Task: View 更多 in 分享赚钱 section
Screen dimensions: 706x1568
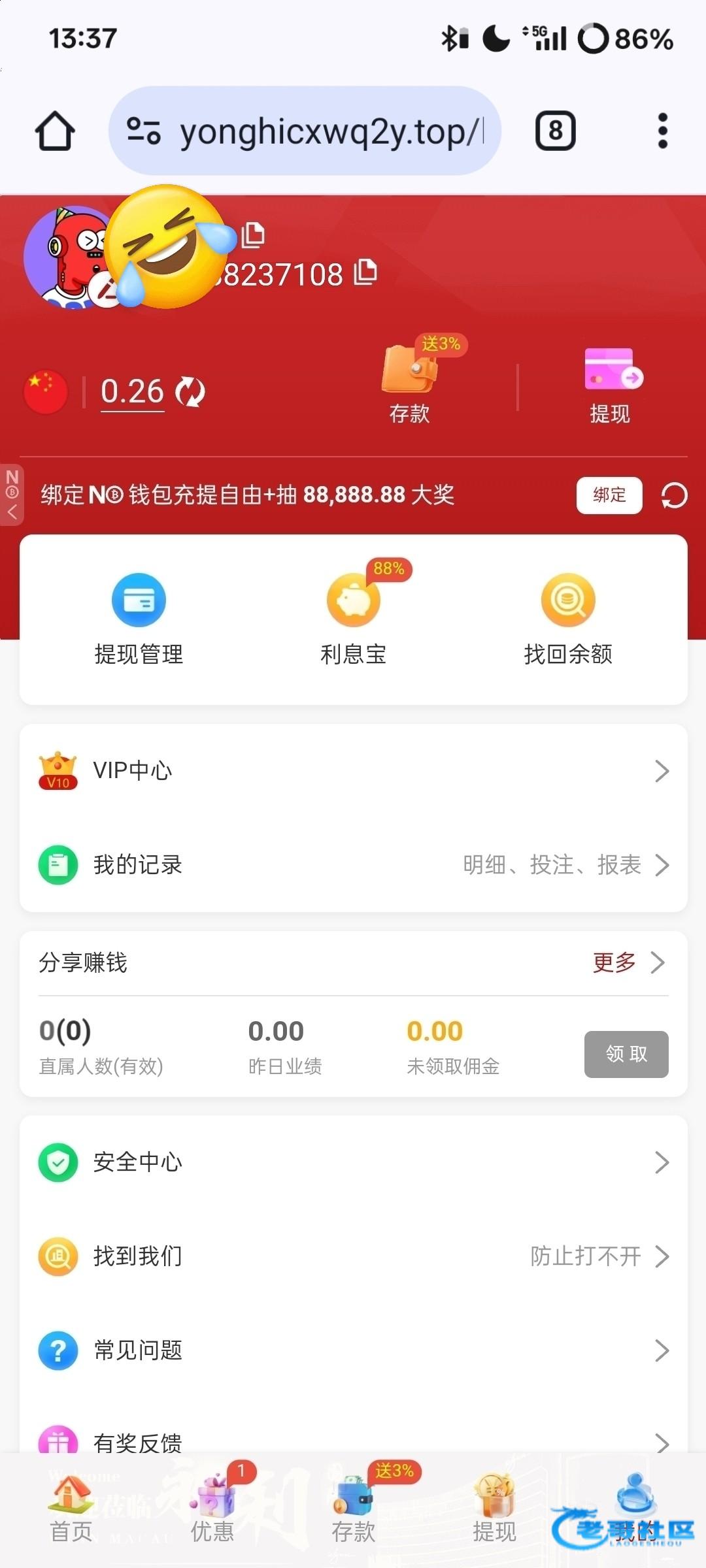Action: pyautogui.click(x=628, y=962)
